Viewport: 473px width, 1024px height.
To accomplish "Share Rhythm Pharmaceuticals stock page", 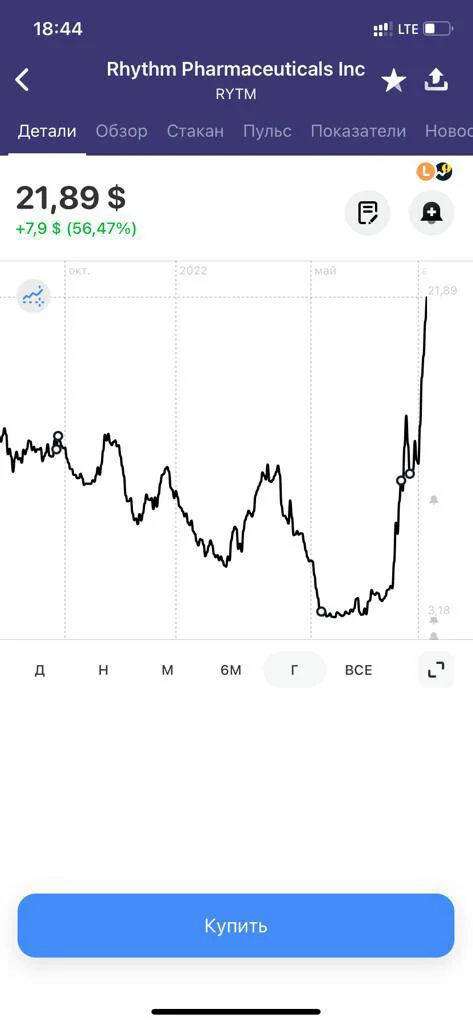I will (436, 80).
